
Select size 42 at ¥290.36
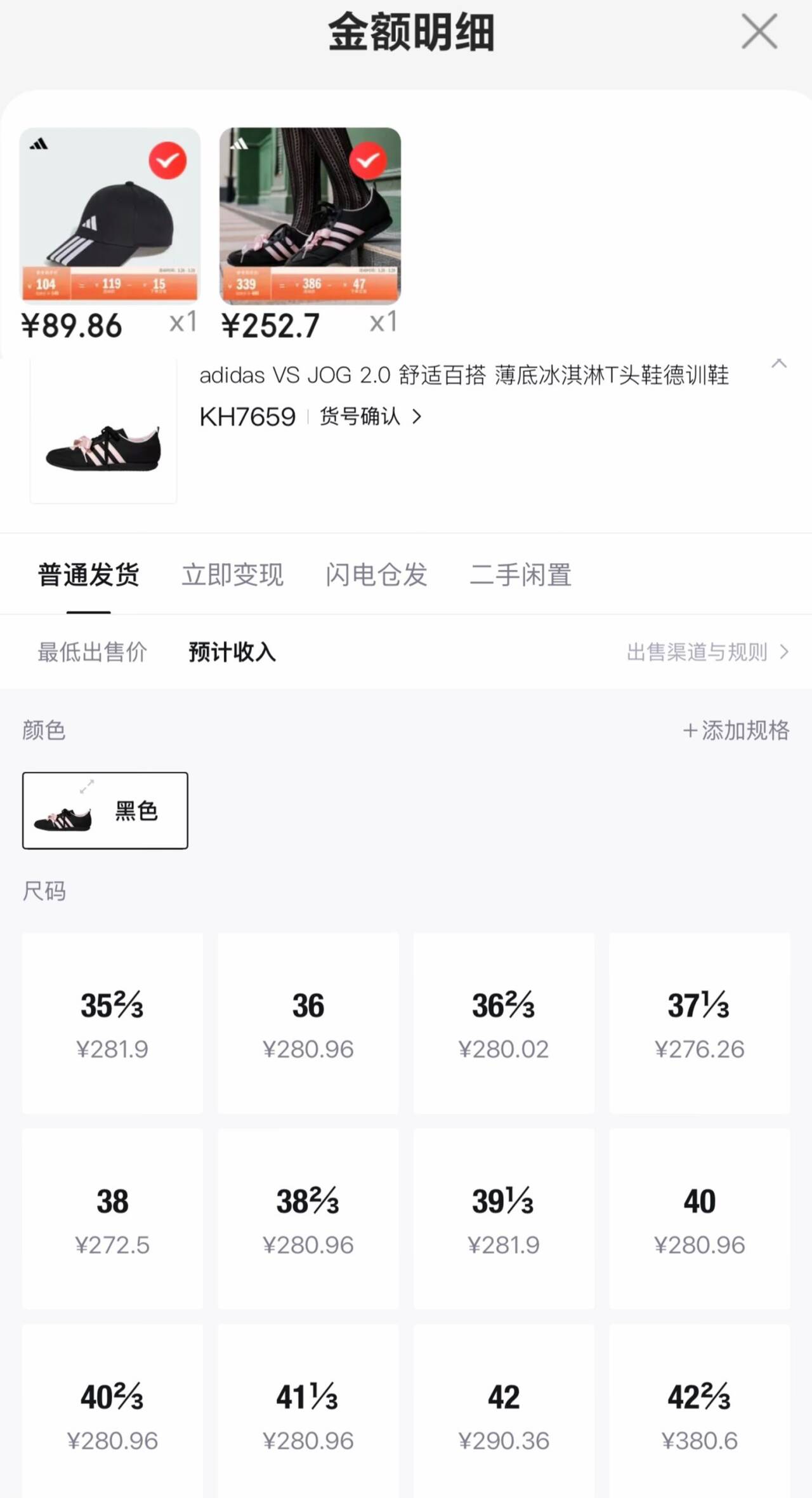pyautogui.click(x=504, y=1414)
